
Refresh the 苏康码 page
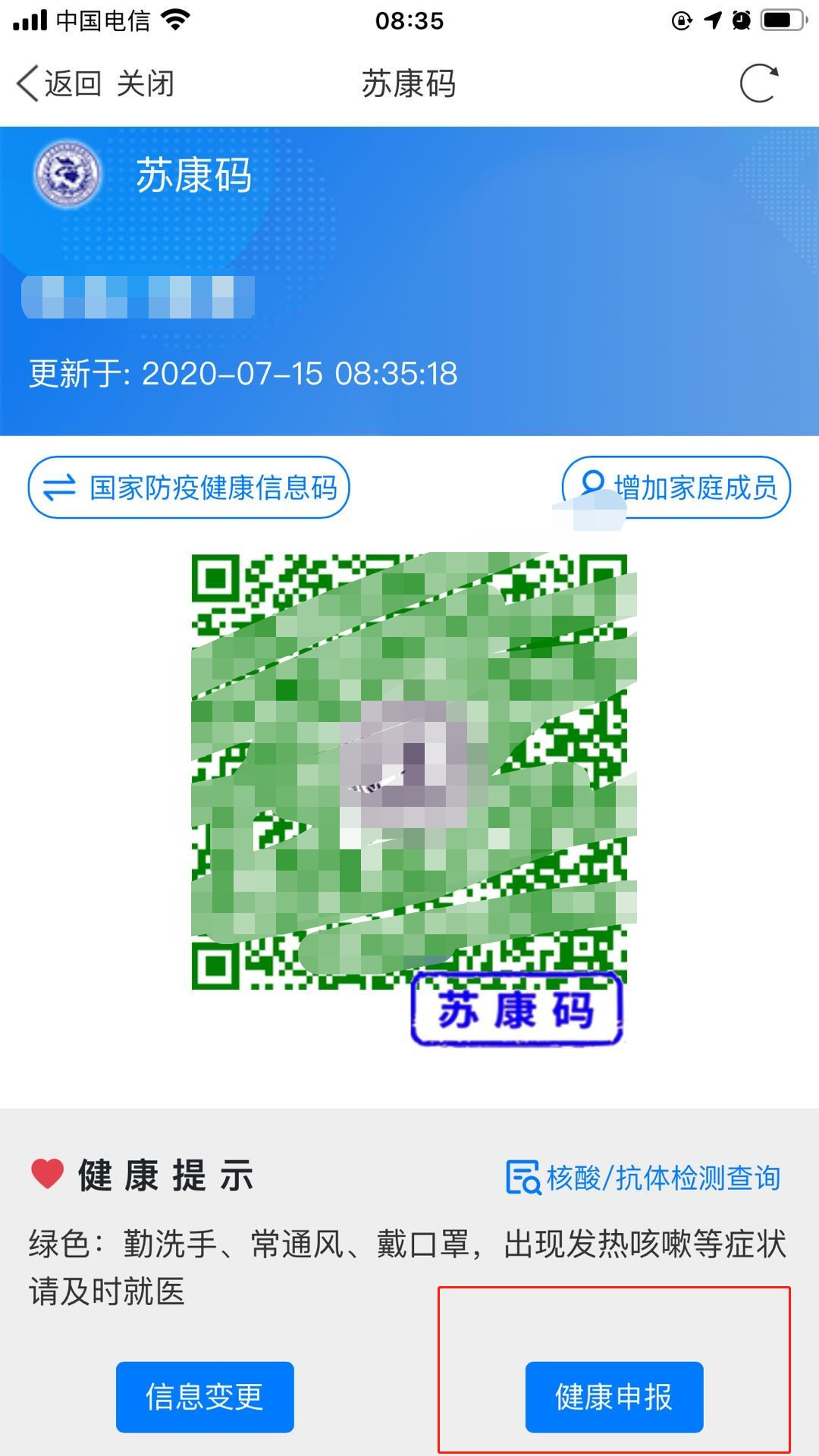click(x=759, y=83)
